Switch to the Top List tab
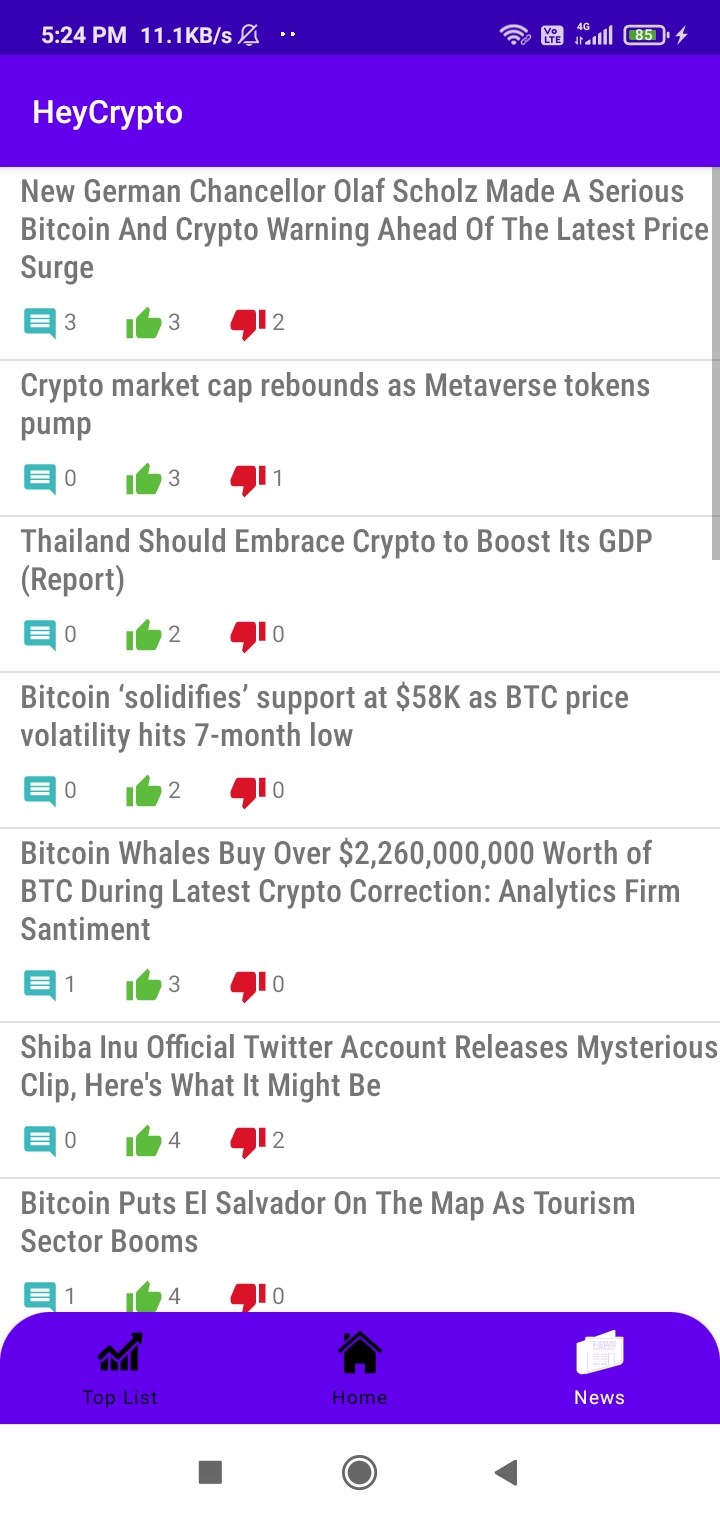Image resolution: width=720 pixels, height=1520 pixels. [x=120, y=1368]
